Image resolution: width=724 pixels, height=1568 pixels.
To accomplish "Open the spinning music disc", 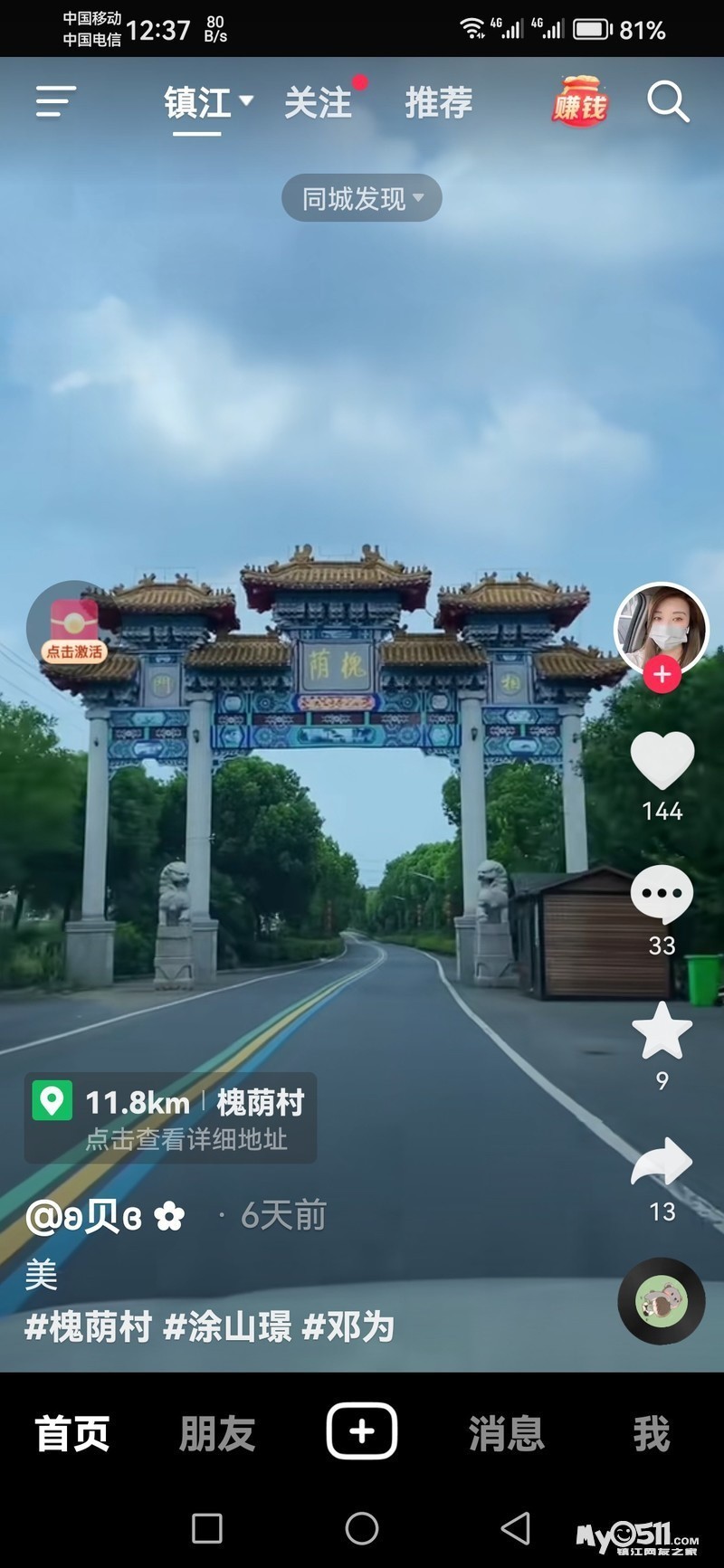I will (662, 1301).
